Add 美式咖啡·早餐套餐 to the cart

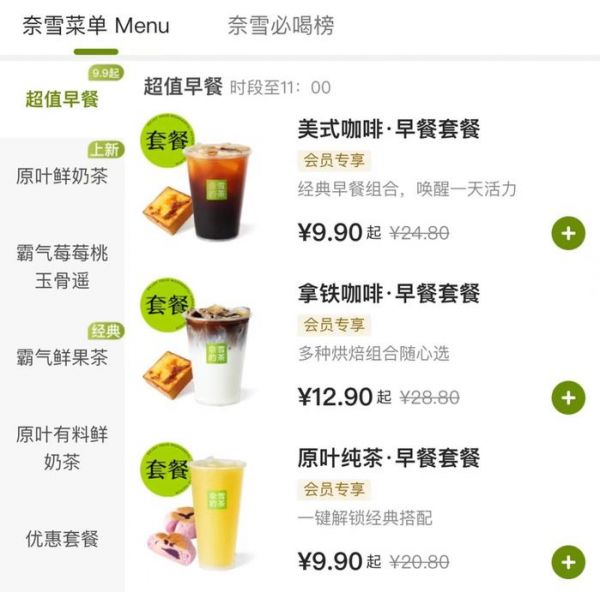pos(568,234)
